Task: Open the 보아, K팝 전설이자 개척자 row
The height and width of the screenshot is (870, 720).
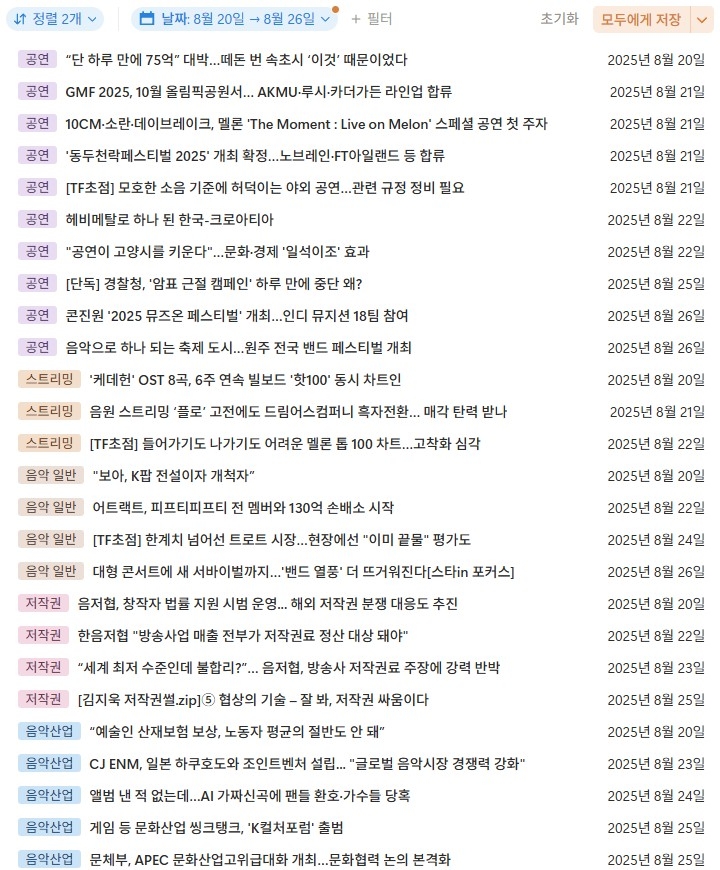Action: (174, 476)
